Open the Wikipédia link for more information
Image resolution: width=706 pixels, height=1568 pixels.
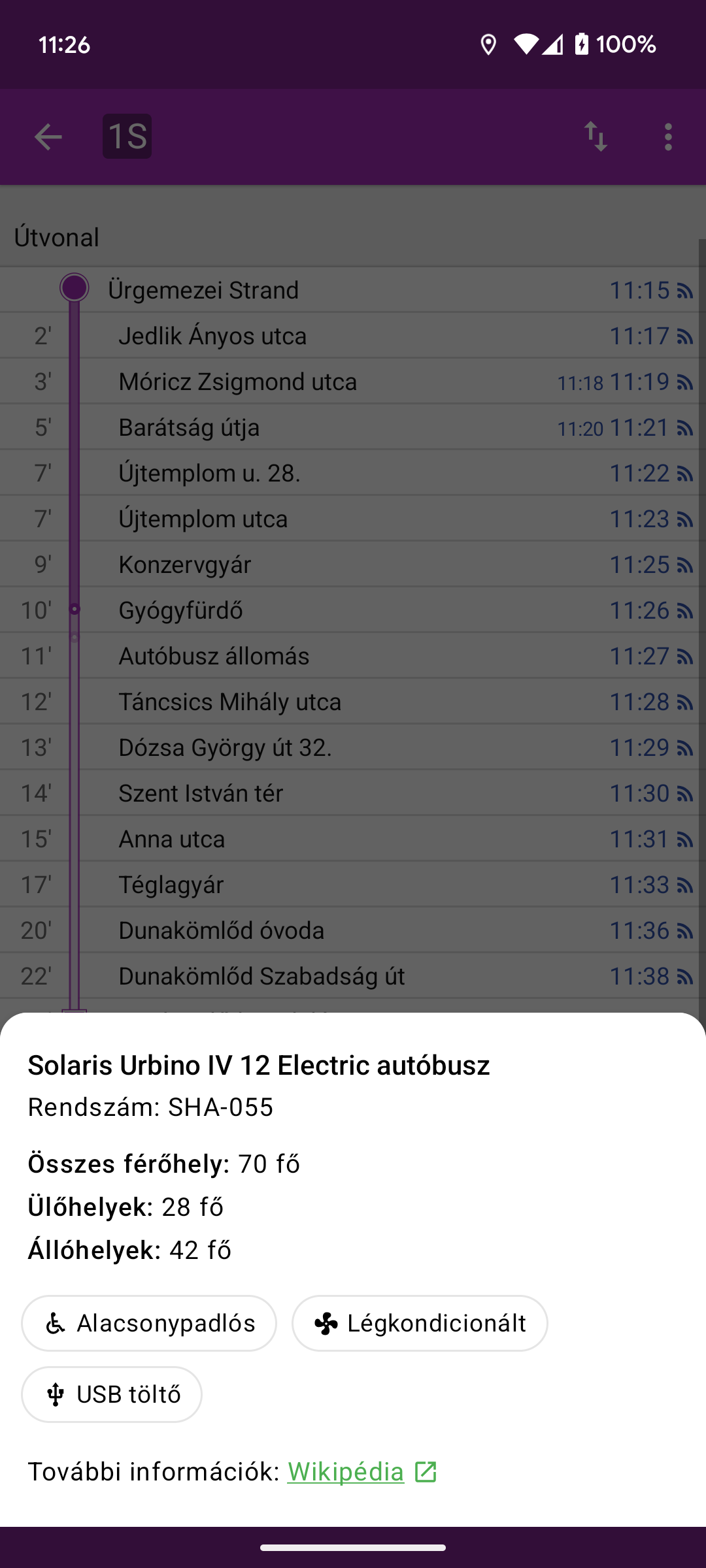(x=362, y=1472)
